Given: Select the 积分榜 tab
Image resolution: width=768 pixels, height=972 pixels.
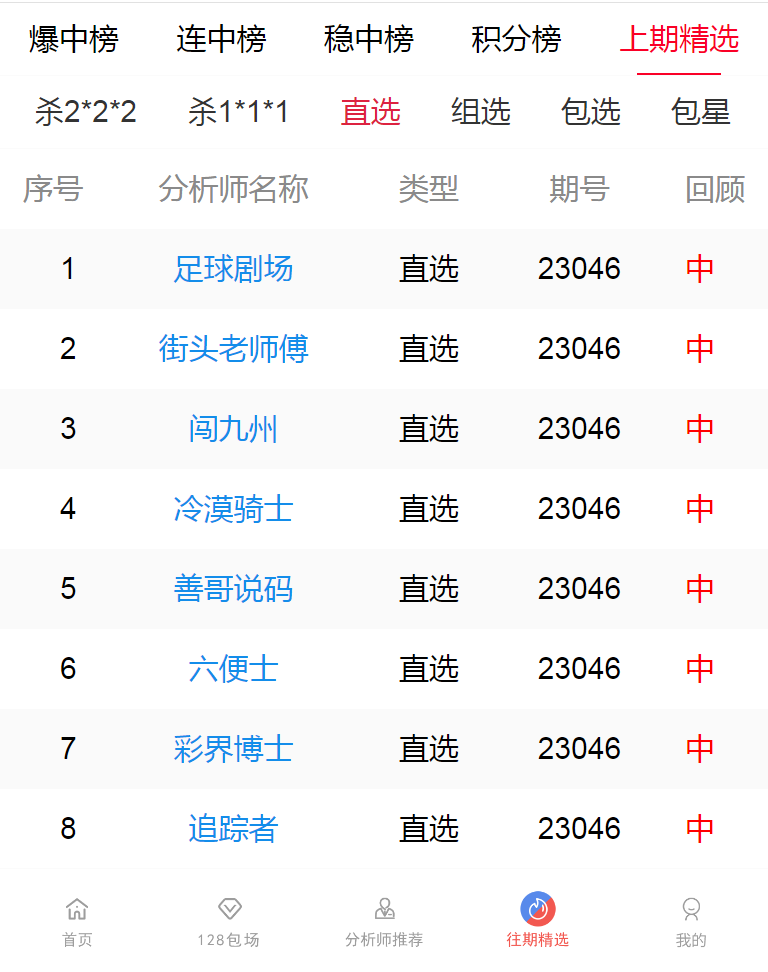Looking at the screenshot, I should (x=516, y=40).
